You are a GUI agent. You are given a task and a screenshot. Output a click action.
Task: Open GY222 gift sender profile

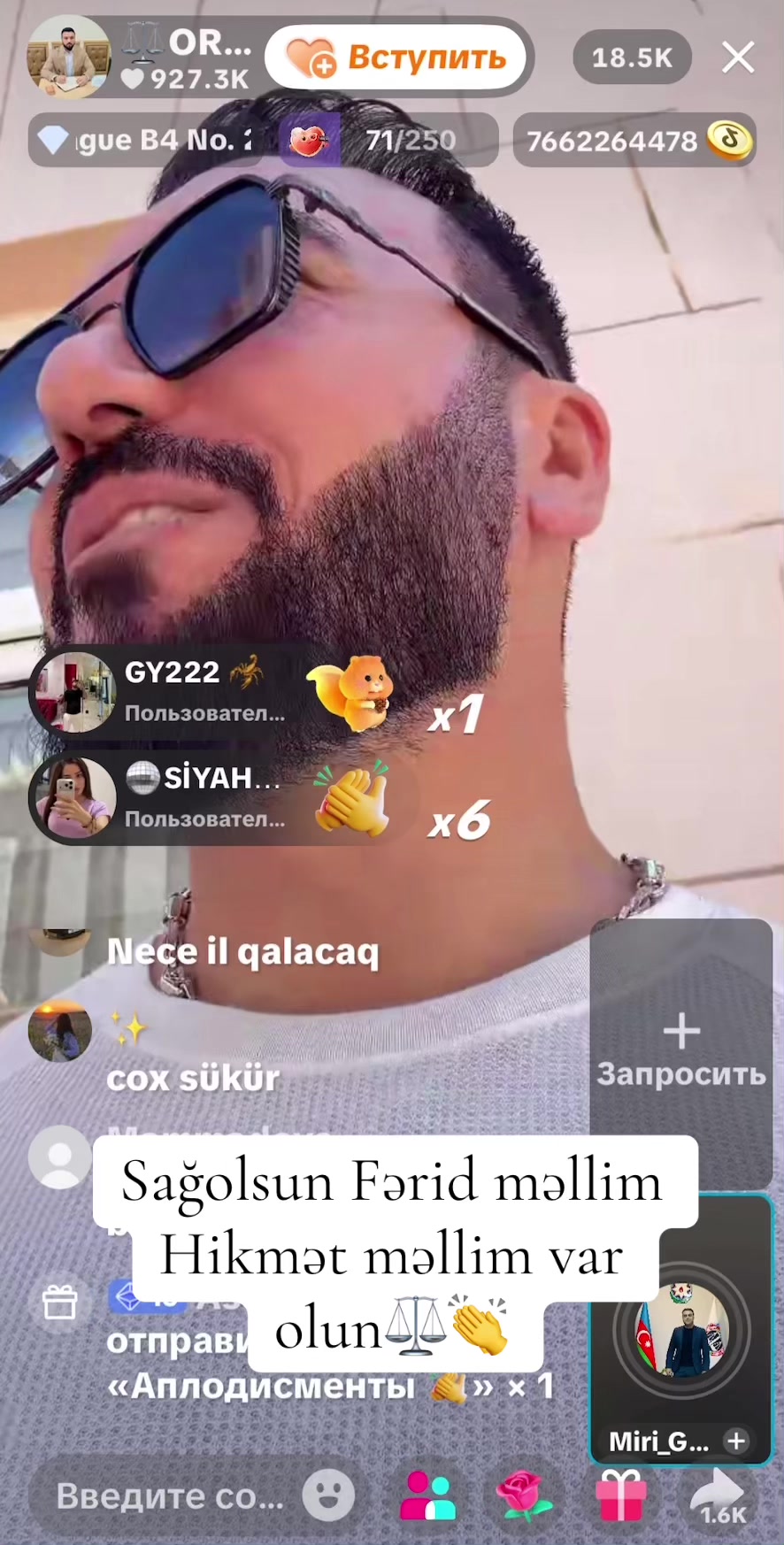pyautogui.click(x=75, y=692)
